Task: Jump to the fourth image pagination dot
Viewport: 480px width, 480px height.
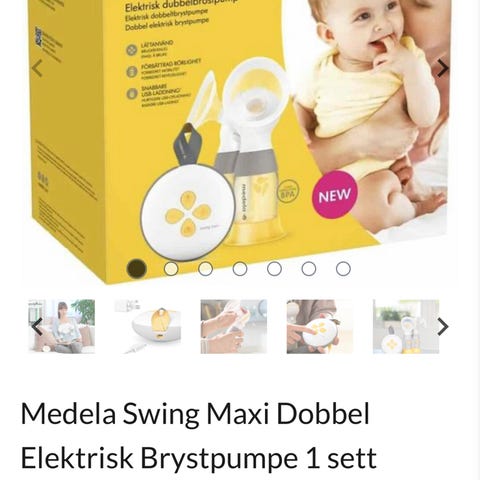Action: coord(240,269)
